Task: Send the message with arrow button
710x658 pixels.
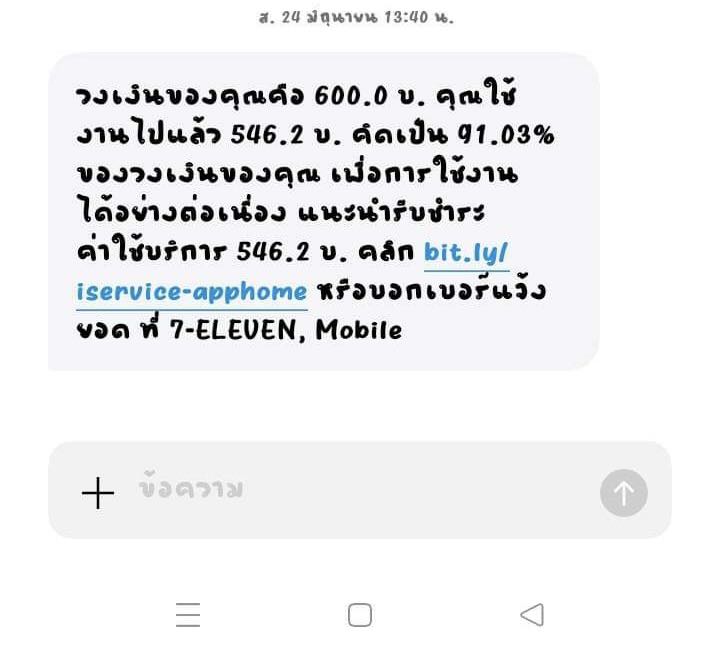Action: 623,492
